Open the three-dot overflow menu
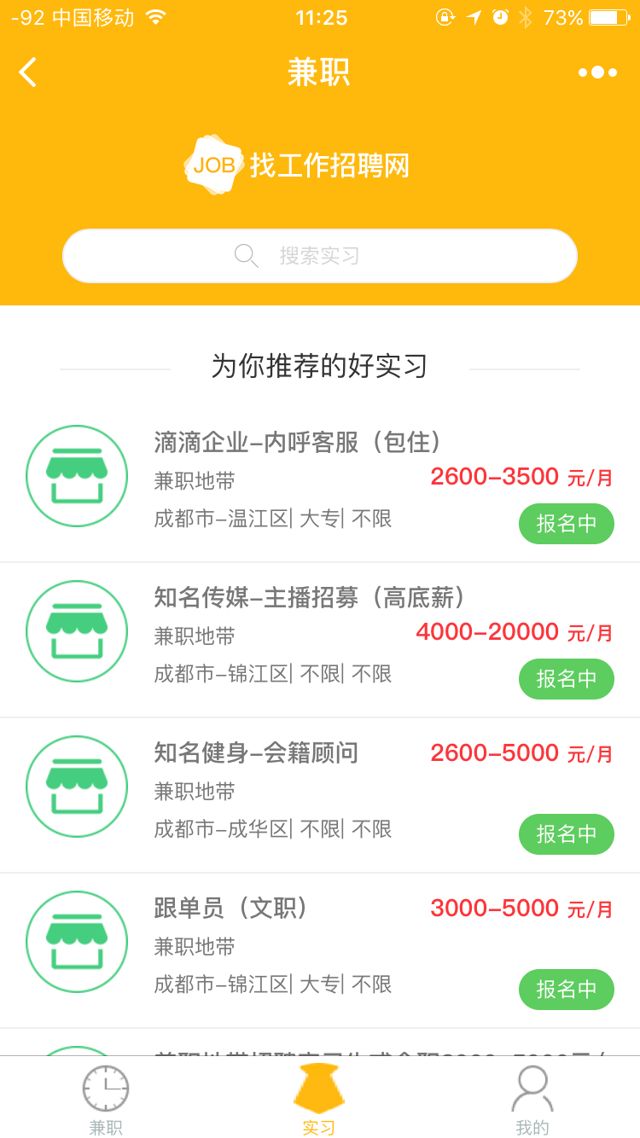The width and height of the screenshot is (640, 1138). 597,72
